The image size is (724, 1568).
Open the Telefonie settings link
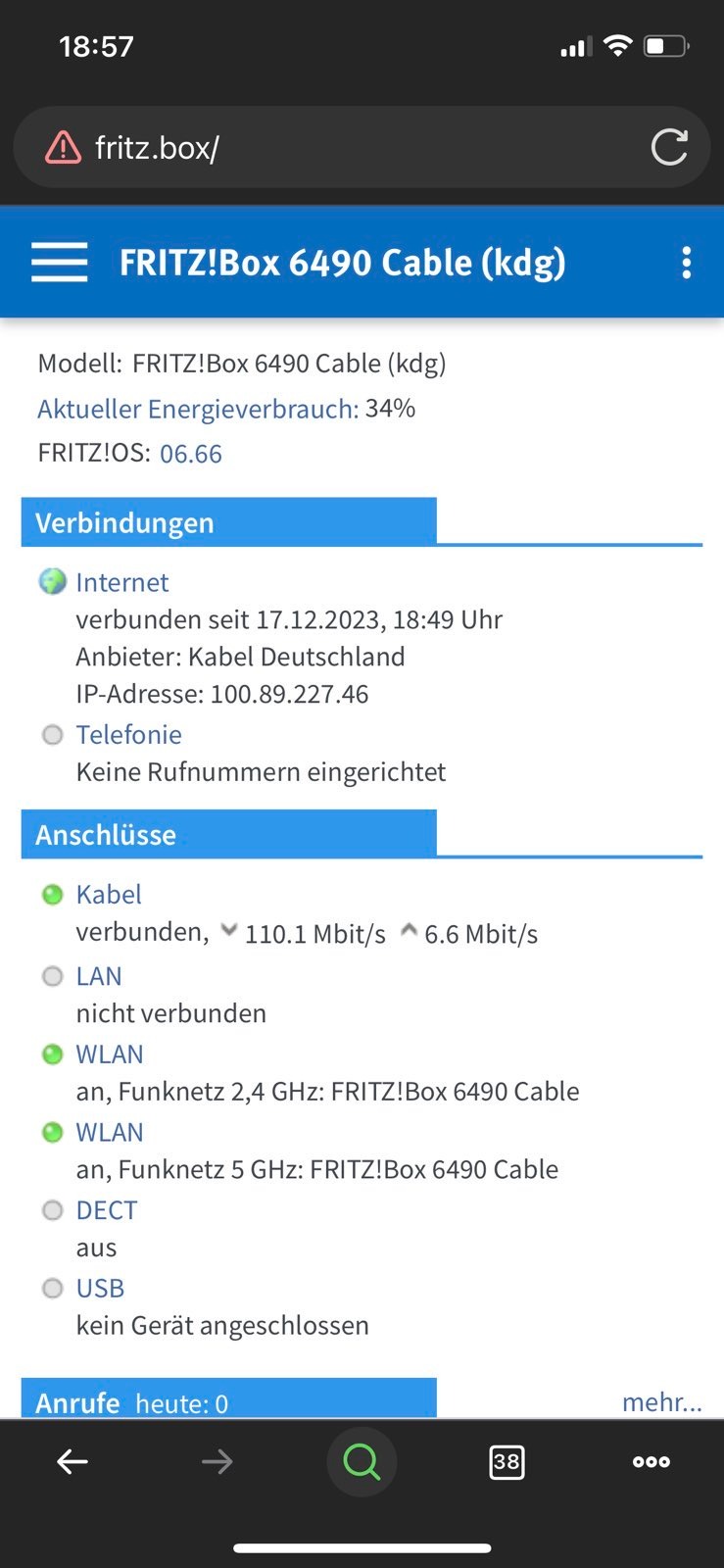(128, 735)
